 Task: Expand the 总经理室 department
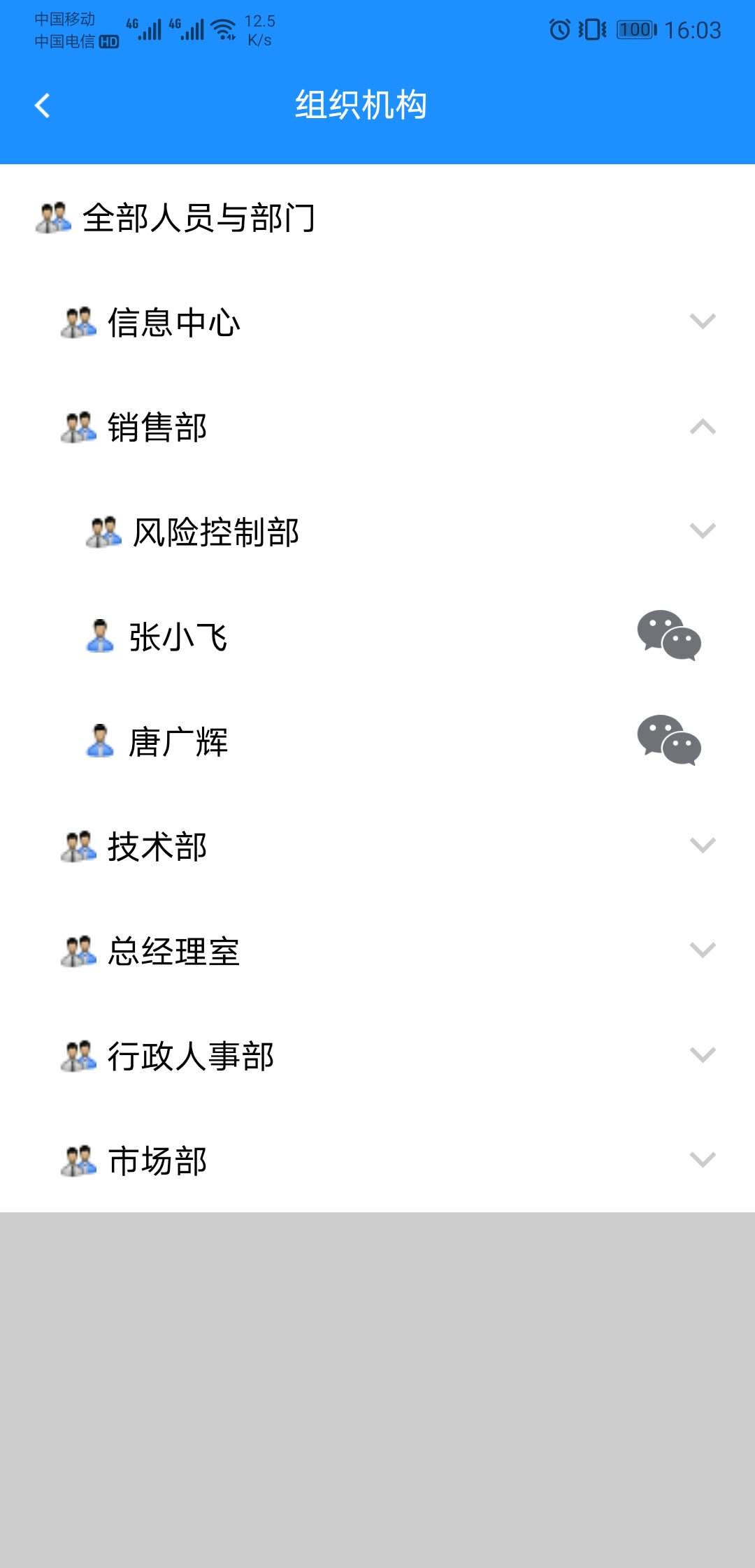coord(702,951)
